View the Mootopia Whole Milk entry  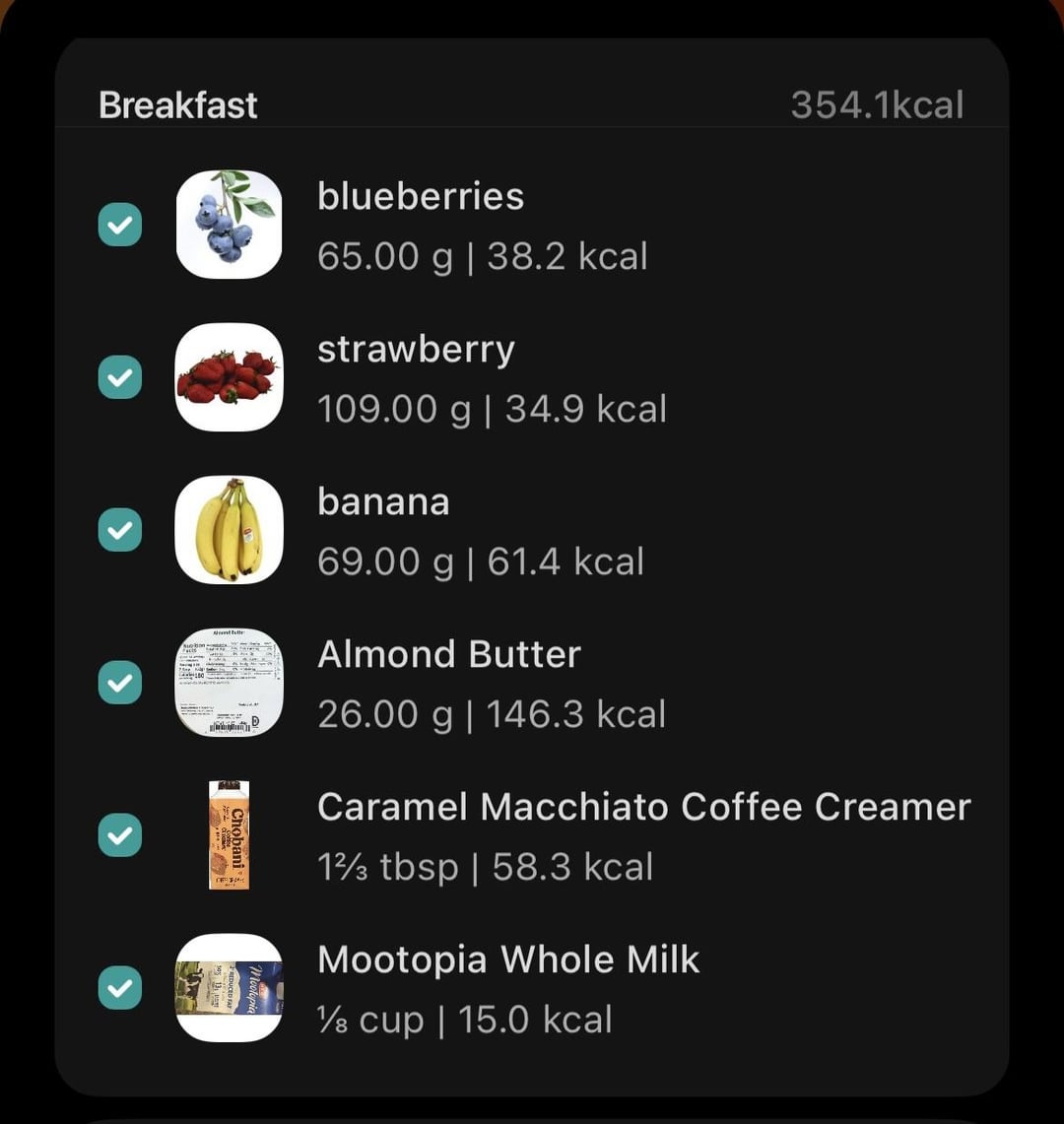[x=507, y=989]
